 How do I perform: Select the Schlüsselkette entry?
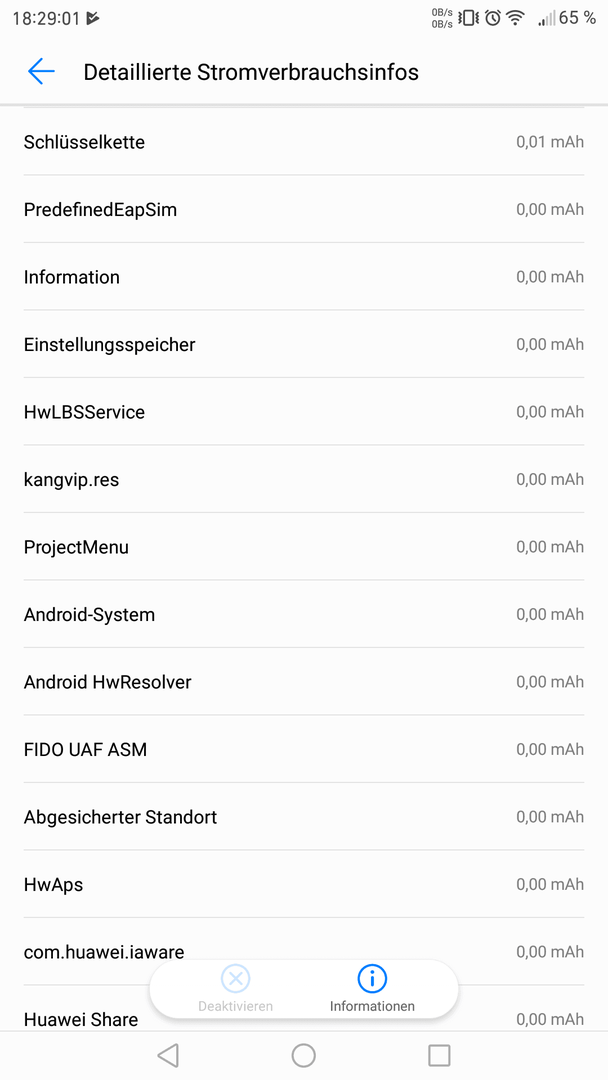coord(304,142)
